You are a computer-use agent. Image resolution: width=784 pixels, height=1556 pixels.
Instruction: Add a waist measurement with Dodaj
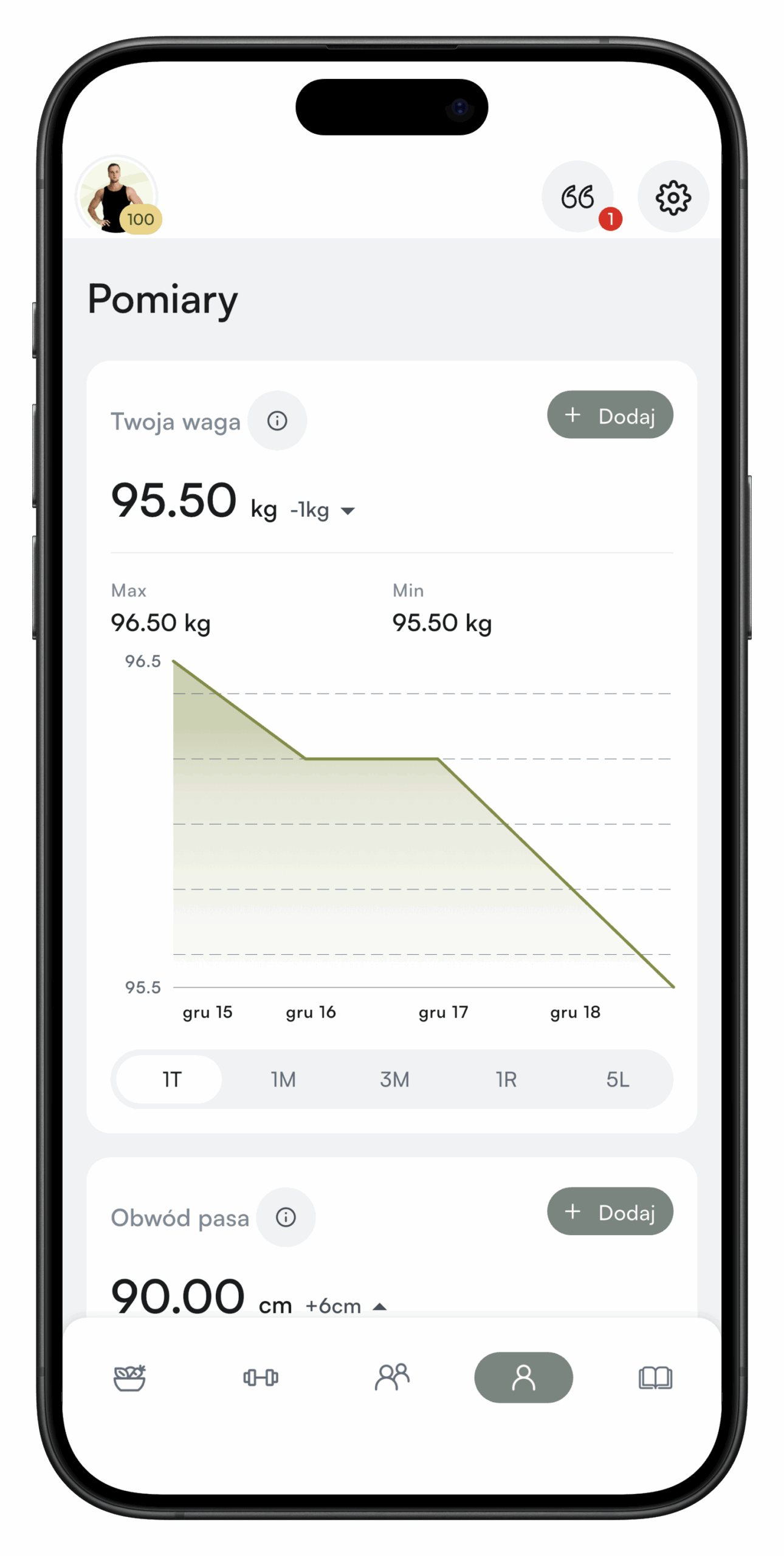[x=610, y=1212]
